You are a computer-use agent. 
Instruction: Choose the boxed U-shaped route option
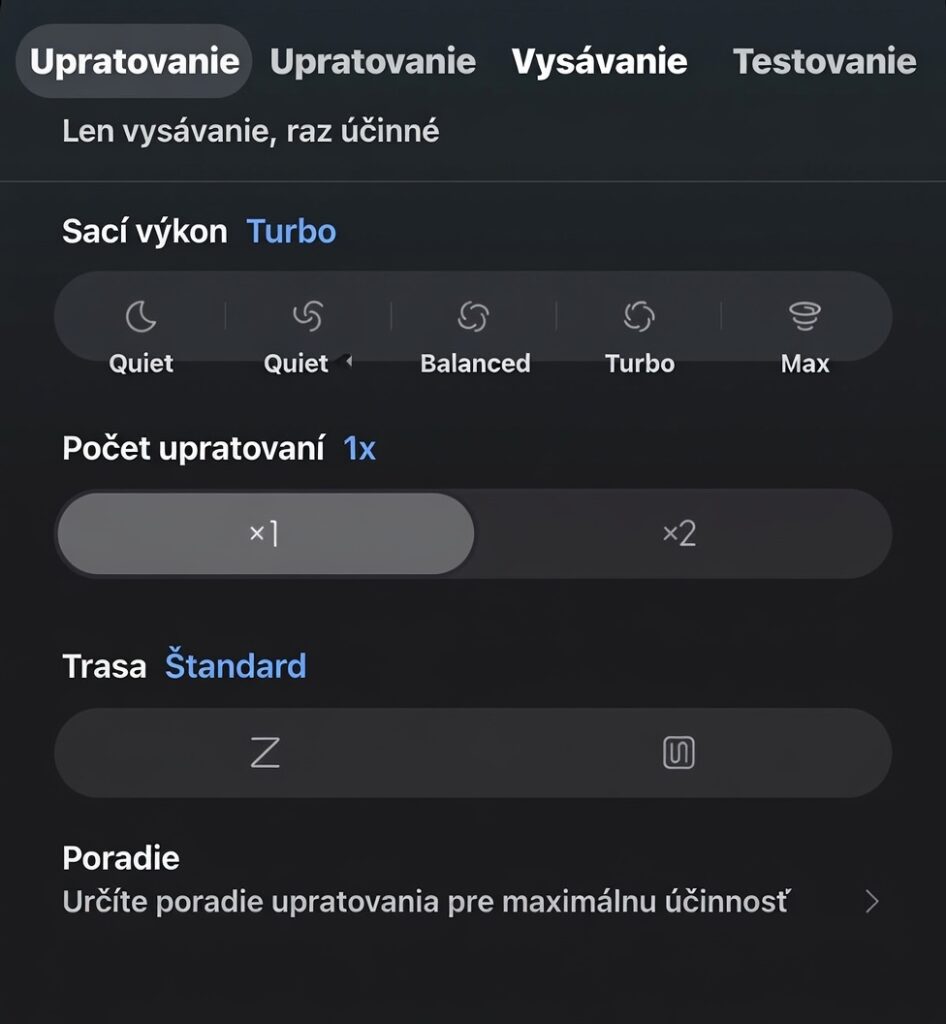point(679,753)
